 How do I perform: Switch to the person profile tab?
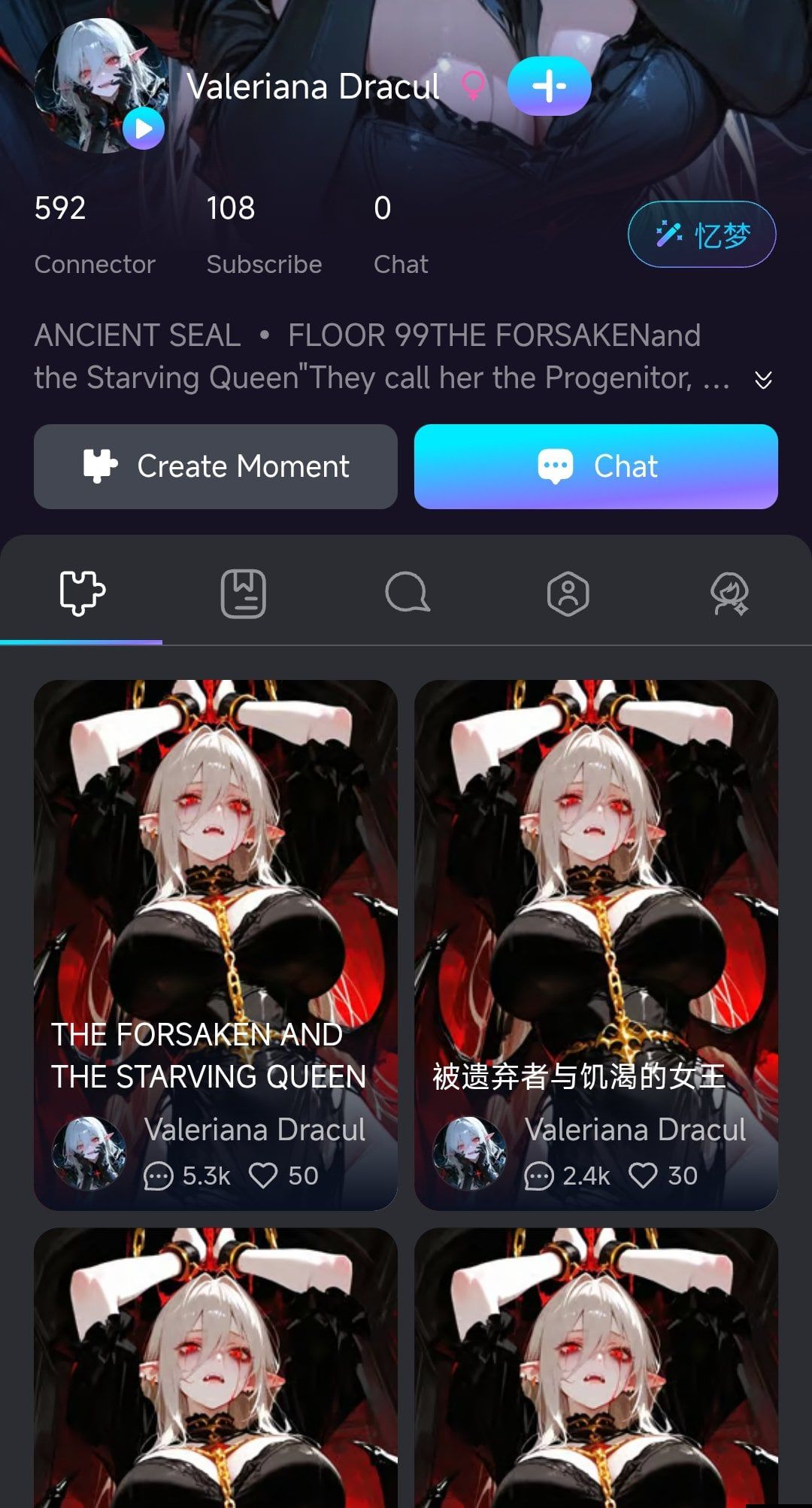tap(568, 593)
